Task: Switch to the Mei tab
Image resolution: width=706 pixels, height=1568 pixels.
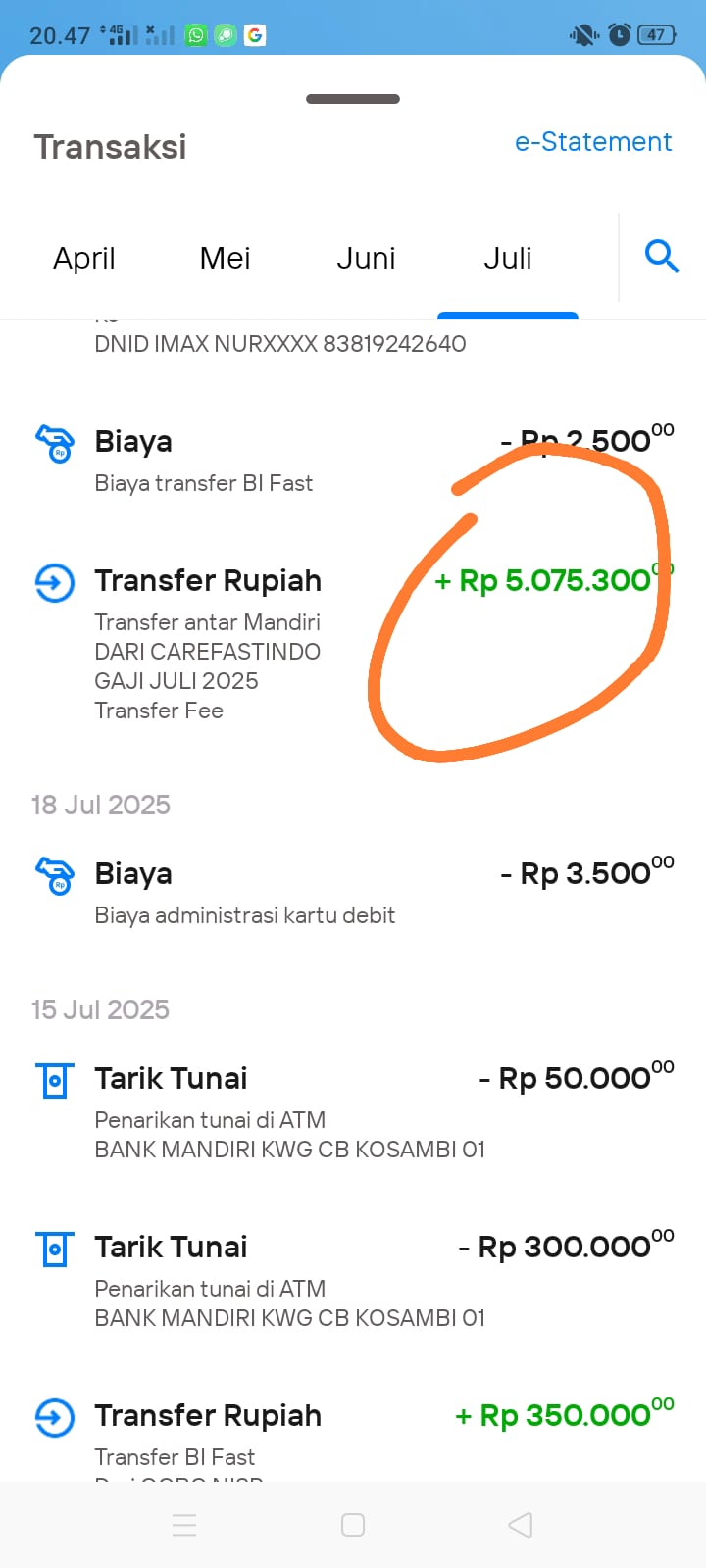Action: (226, 258)
